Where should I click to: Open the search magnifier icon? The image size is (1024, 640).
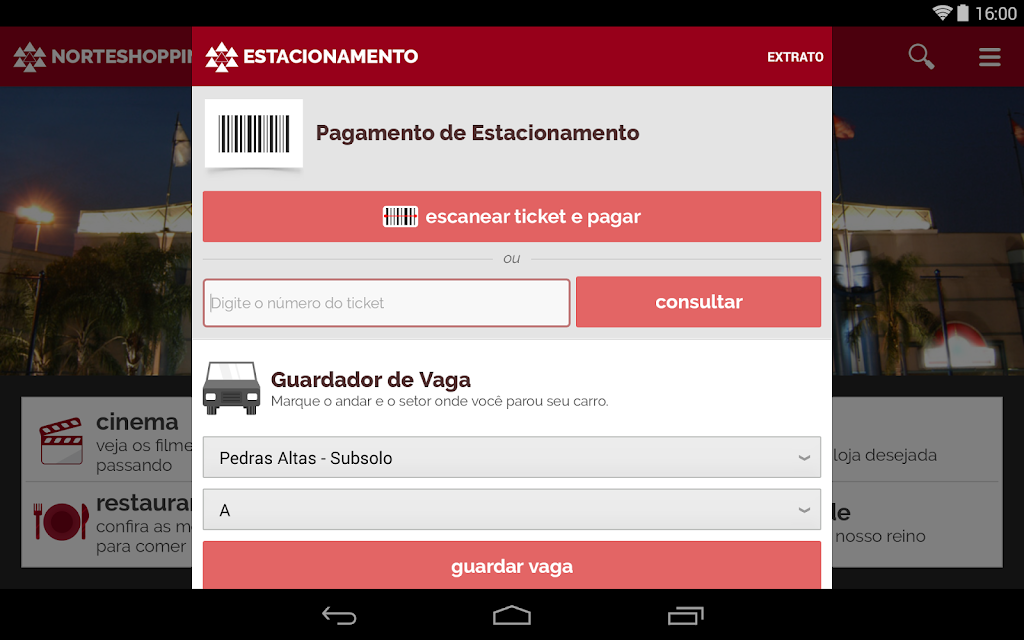921,56
